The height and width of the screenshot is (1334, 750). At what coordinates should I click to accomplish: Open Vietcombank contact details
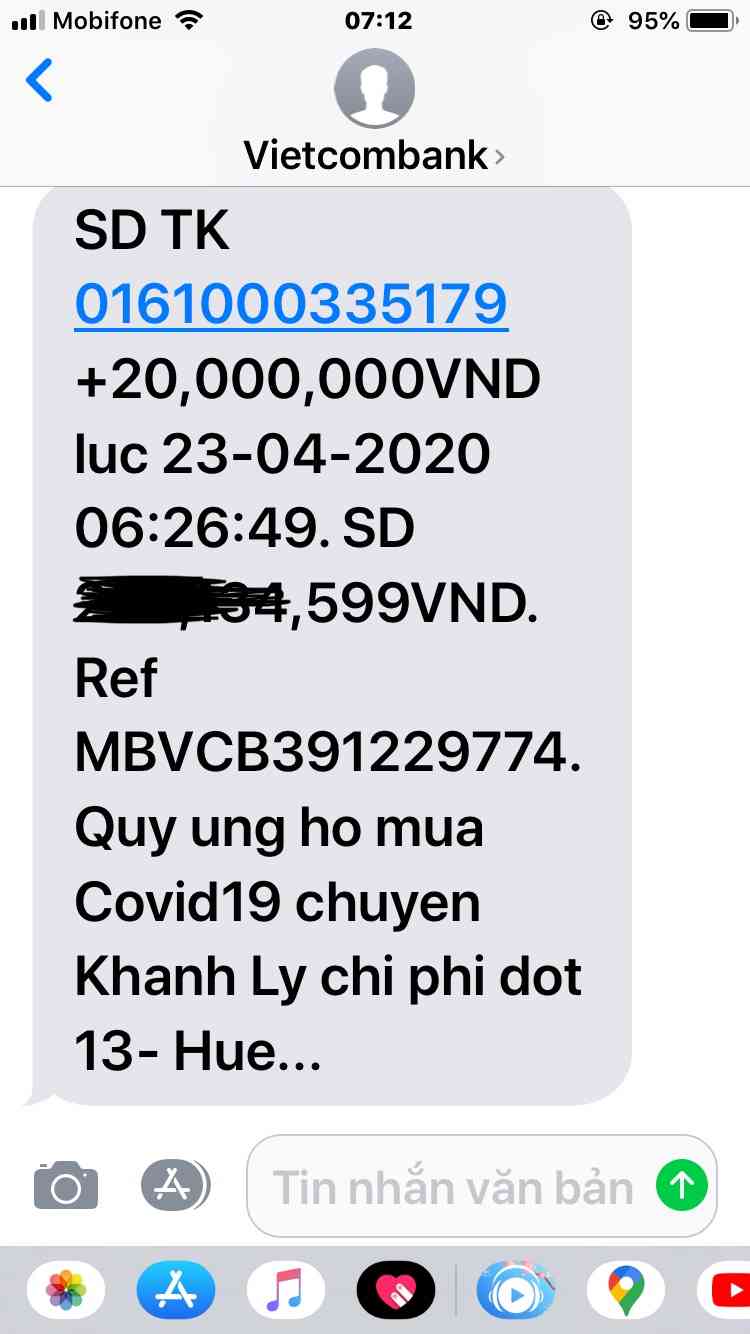(375, 112)
